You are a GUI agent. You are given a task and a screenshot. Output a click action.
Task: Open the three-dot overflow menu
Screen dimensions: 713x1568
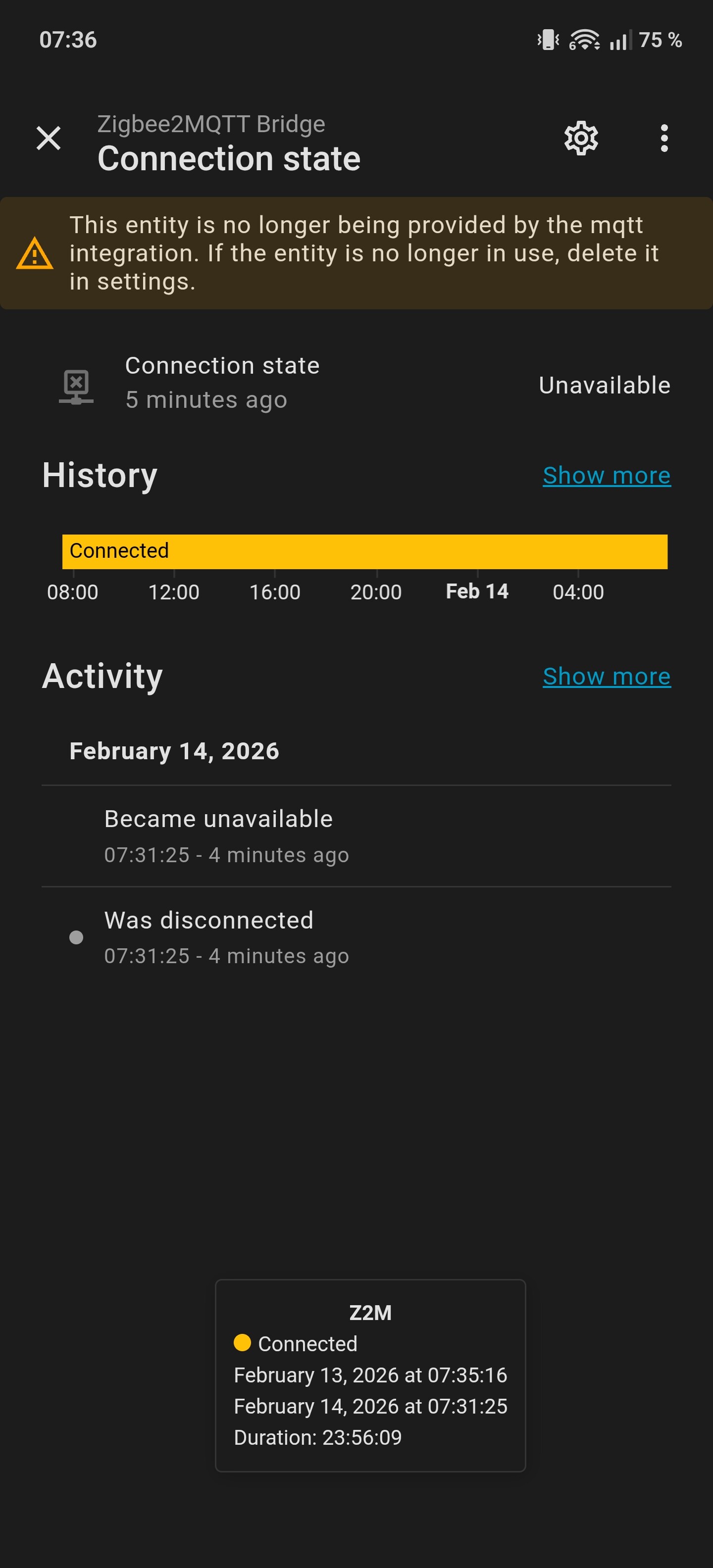pos(663,138)
